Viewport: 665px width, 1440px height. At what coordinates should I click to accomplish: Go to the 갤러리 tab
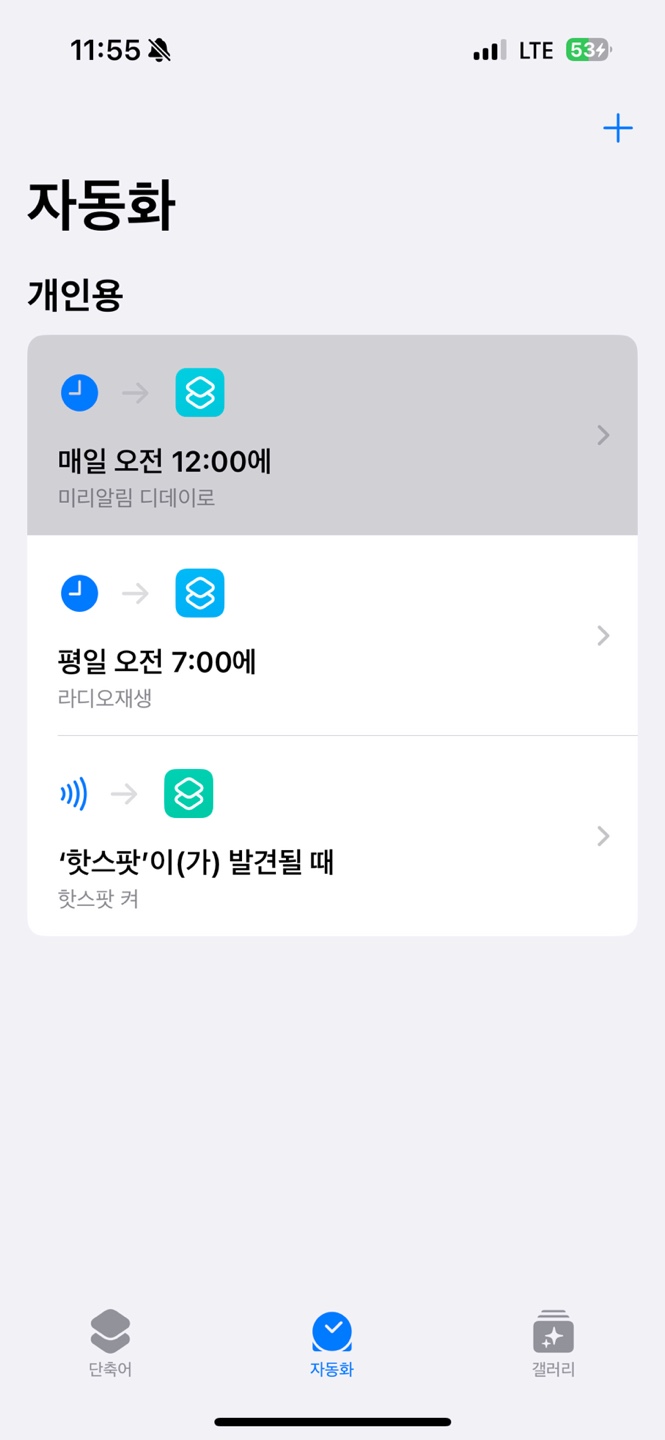point(553,1343)
